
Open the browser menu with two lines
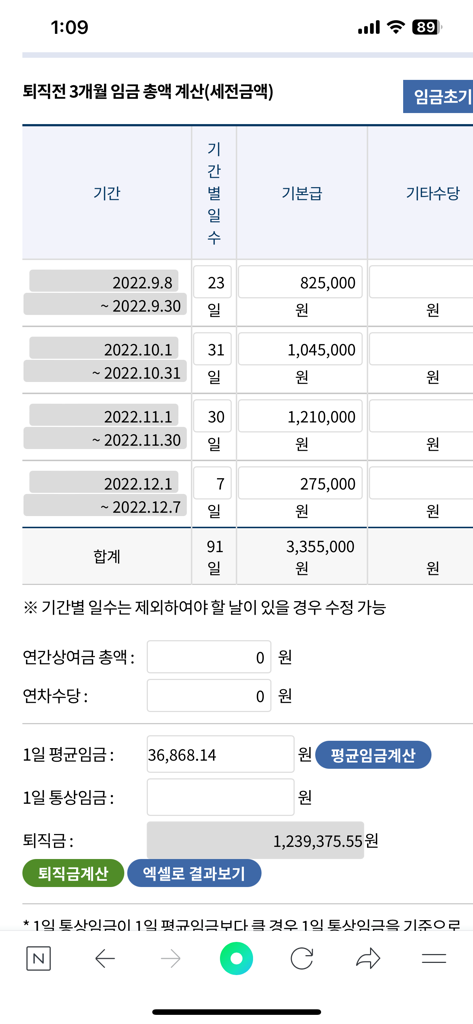(434, 959)
